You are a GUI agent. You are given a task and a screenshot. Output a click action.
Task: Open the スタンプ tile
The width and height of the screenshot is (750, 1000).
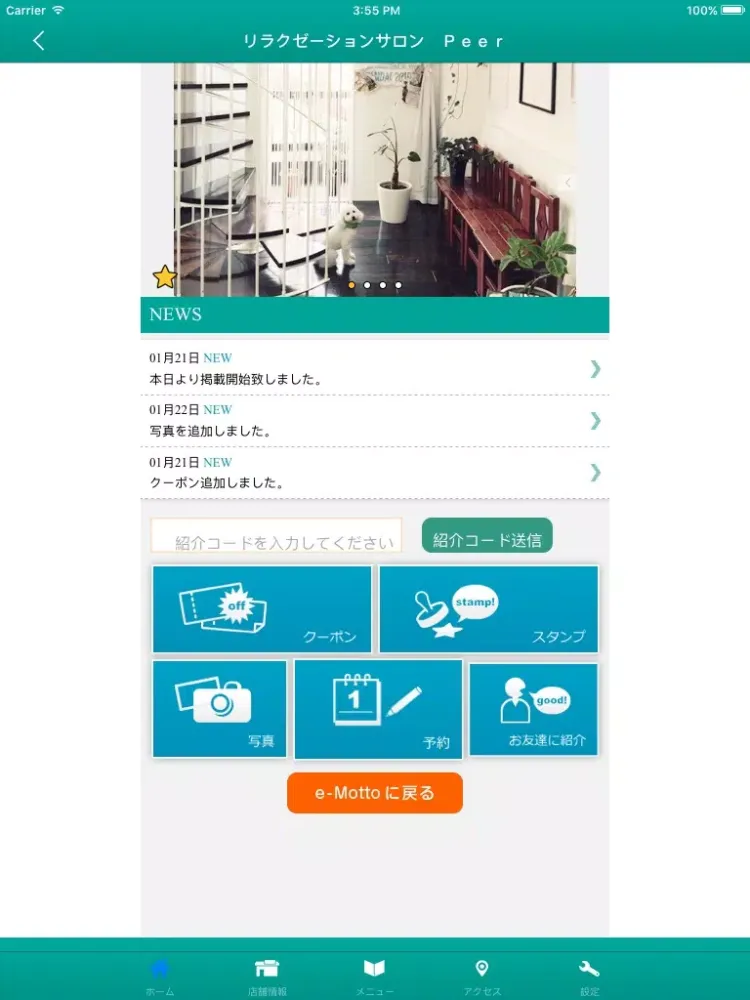(x=489, y=609)
